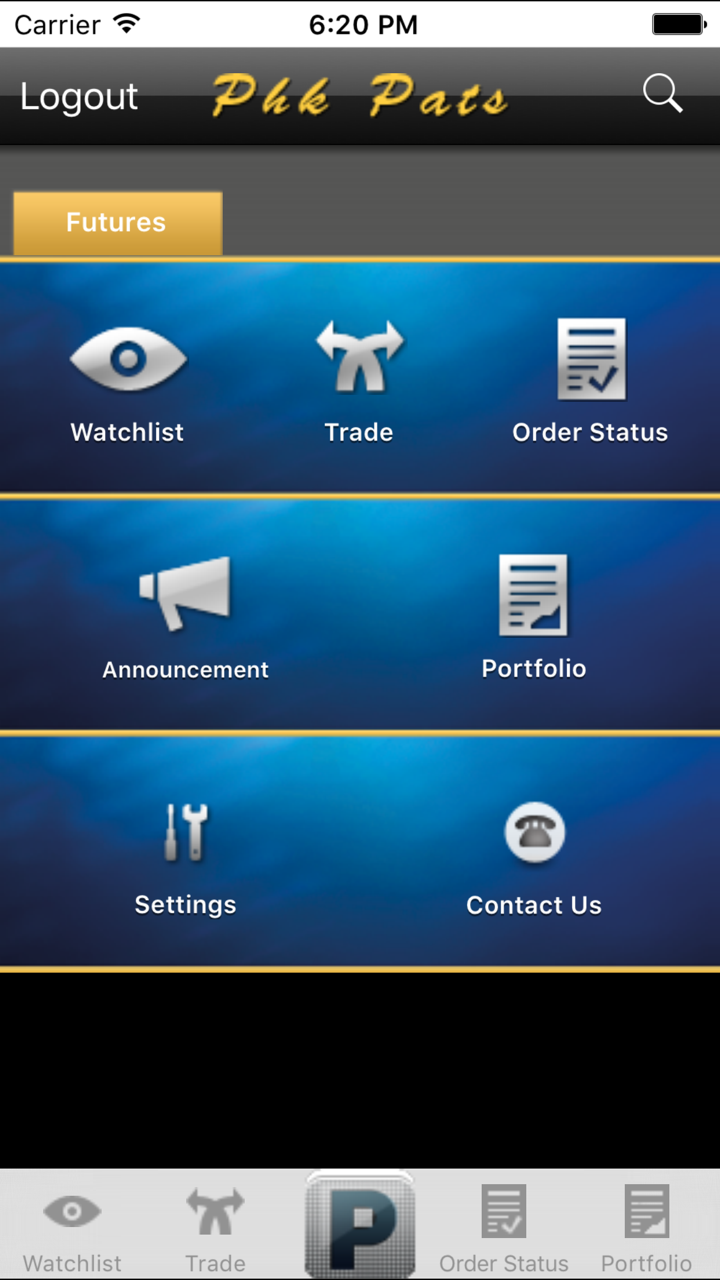Tap the battery indicator in the status bar

[x=678, y=23]
